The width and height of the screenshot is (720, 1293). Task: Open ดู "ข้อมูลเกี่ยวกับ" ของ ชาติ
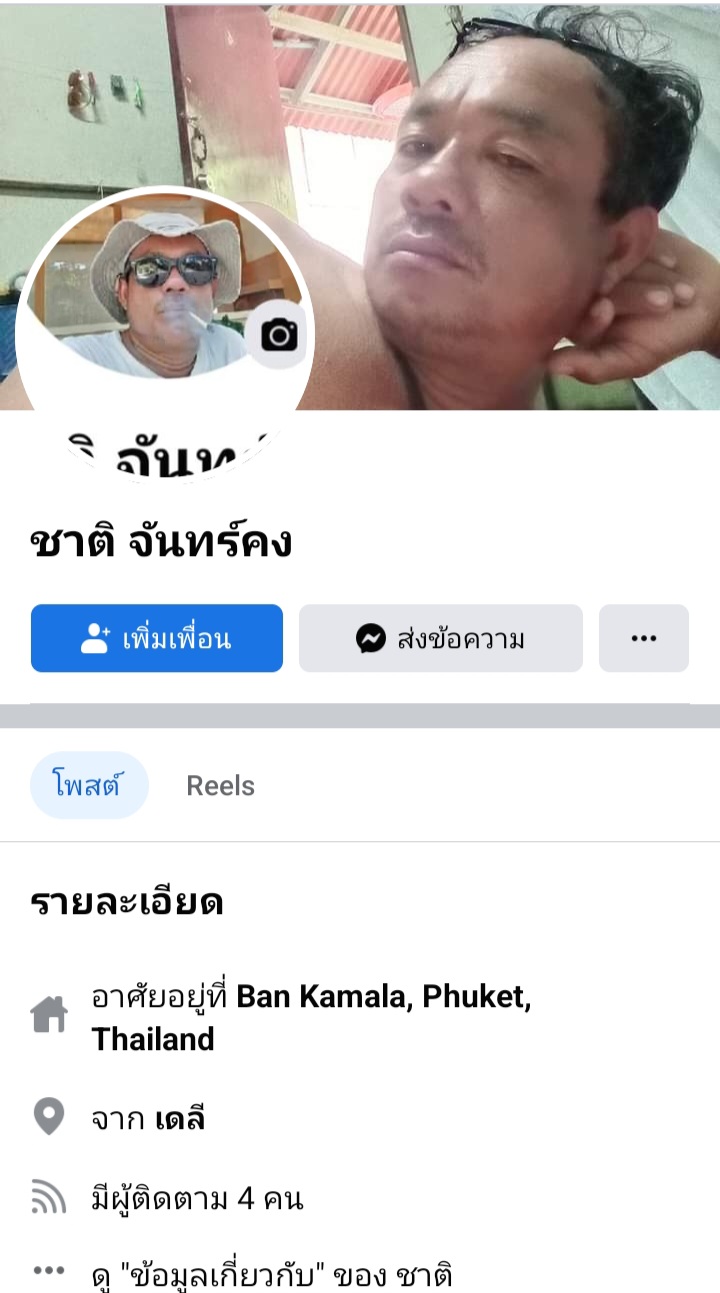(272, 1275)
